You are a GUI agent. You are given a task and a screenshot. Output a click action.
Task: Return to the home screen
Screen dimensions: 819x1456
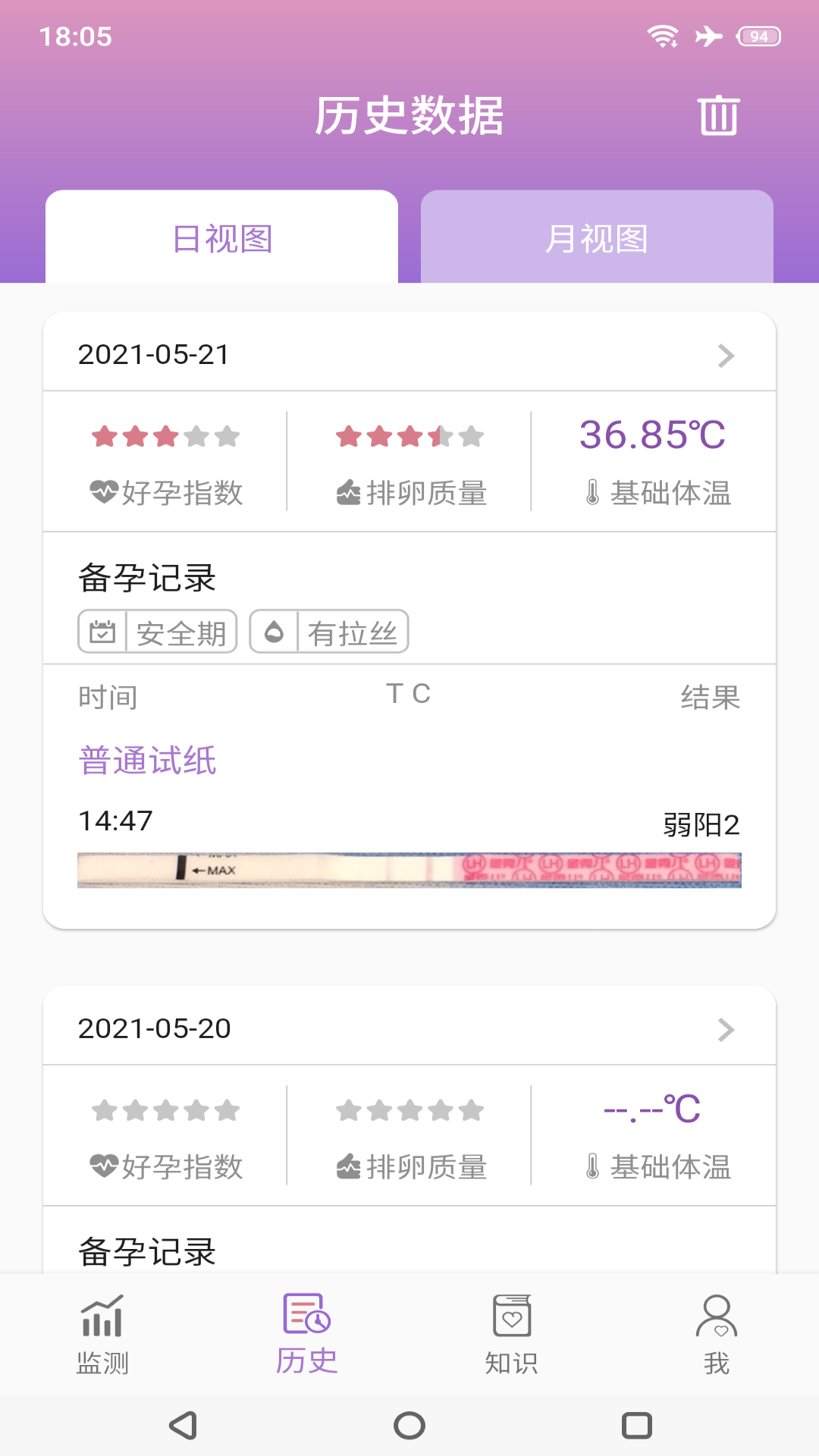coord(409,1426)
